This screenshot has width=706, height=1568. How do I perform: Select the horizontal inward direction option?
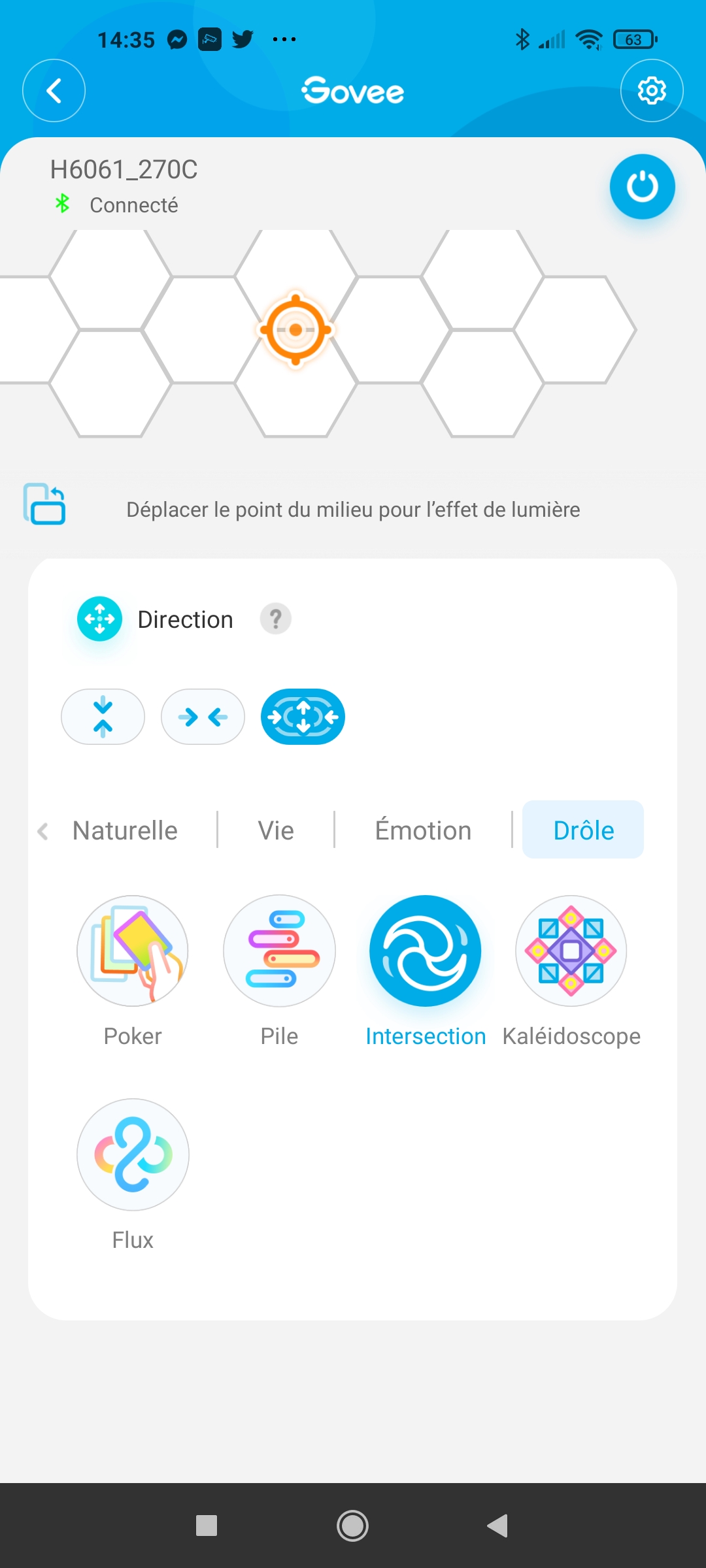pos(203,717)
